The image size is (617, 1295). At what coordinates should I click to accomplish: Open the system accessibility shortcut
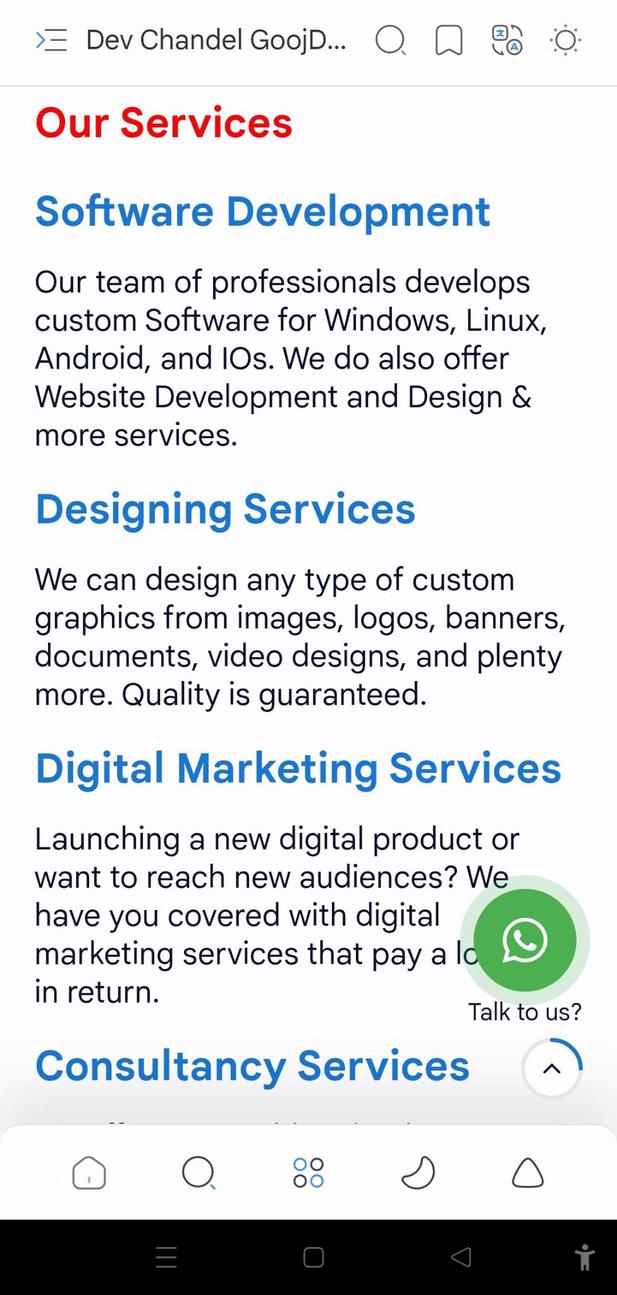pyautogui.click(x=585, y=1257)
